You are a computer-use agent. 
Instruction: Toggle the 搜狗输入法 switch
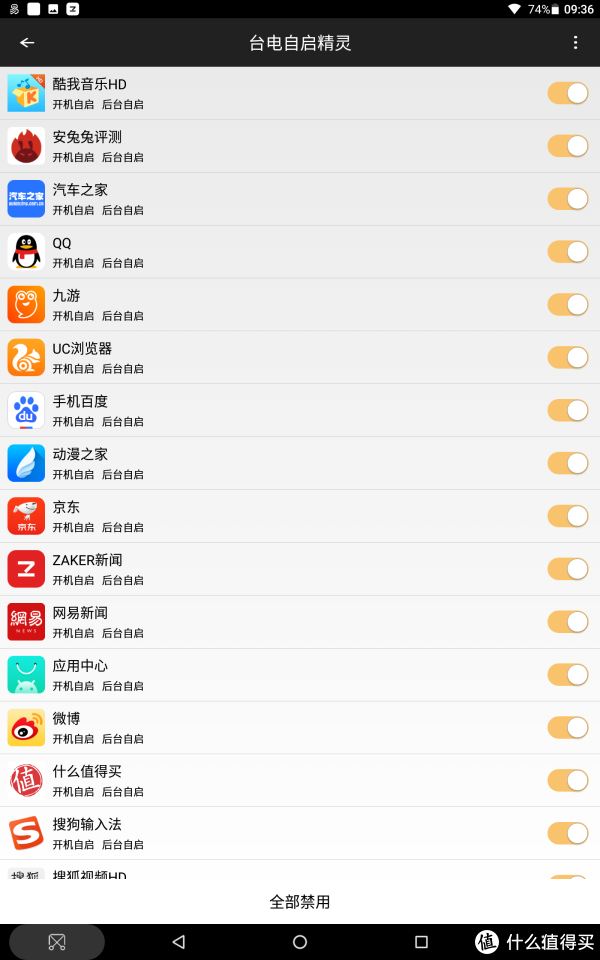(x=568, y=833)
